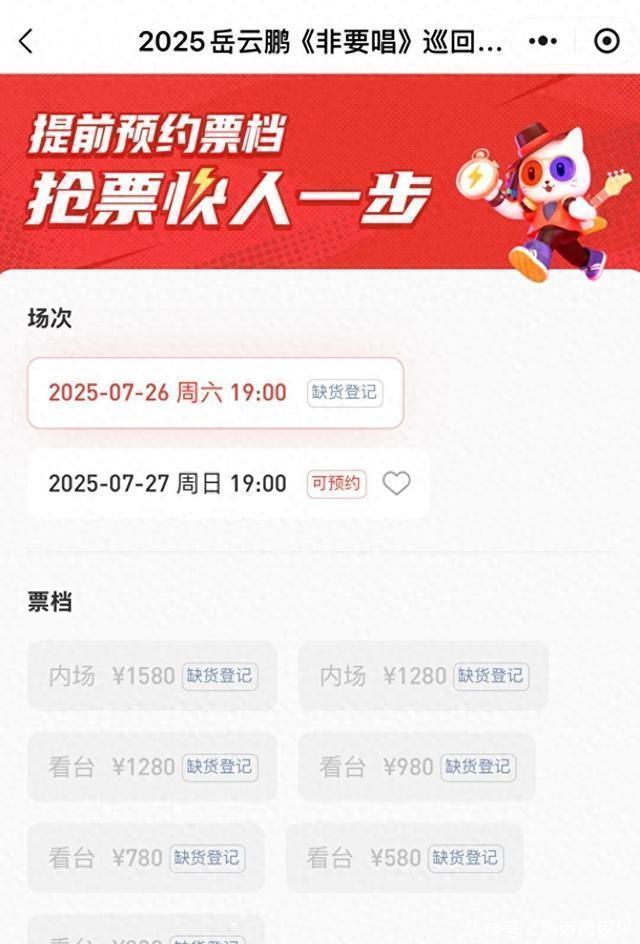
Task: Pick the 看台 ¥980 ticket tier
Action: pos(416,767)
